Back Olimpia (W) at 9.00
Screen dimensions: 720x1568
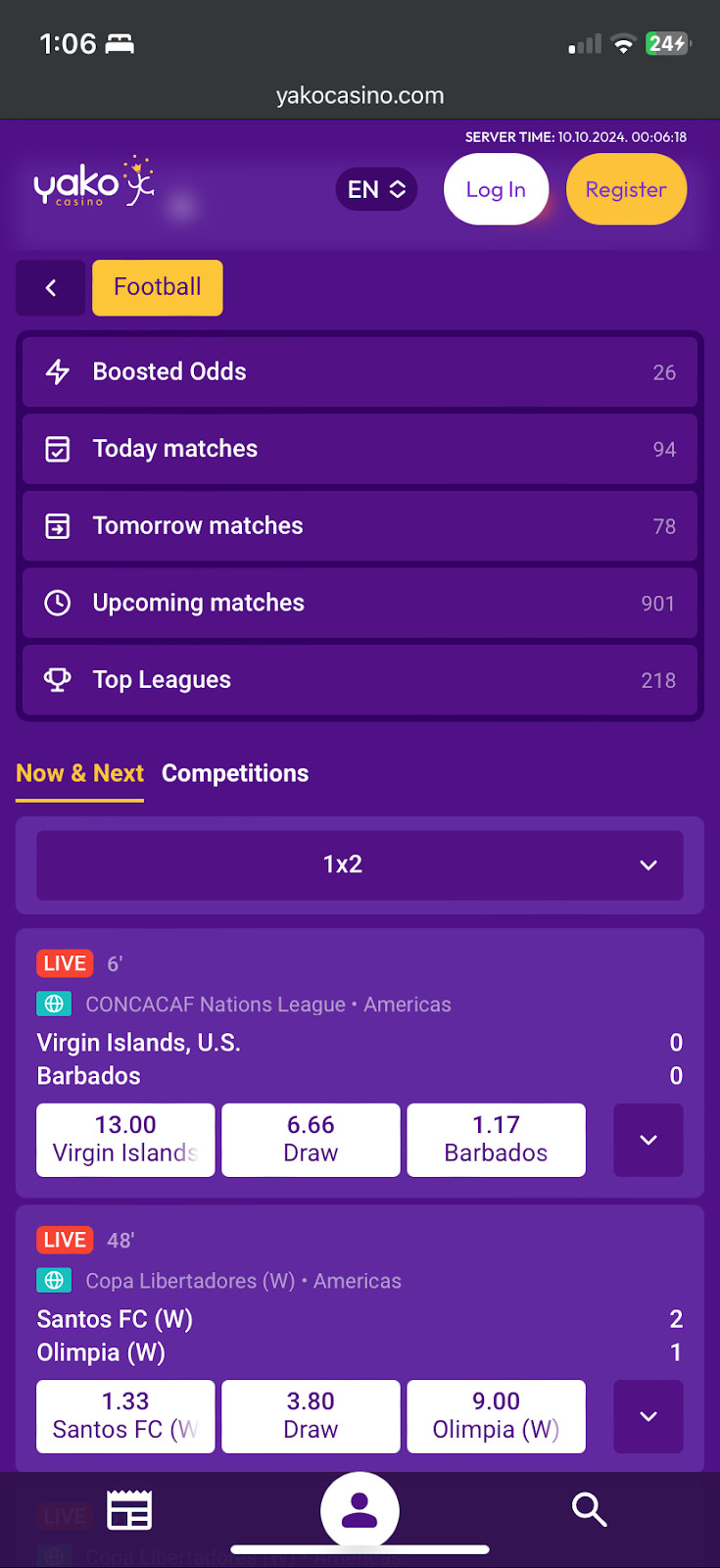point(496,1416)
